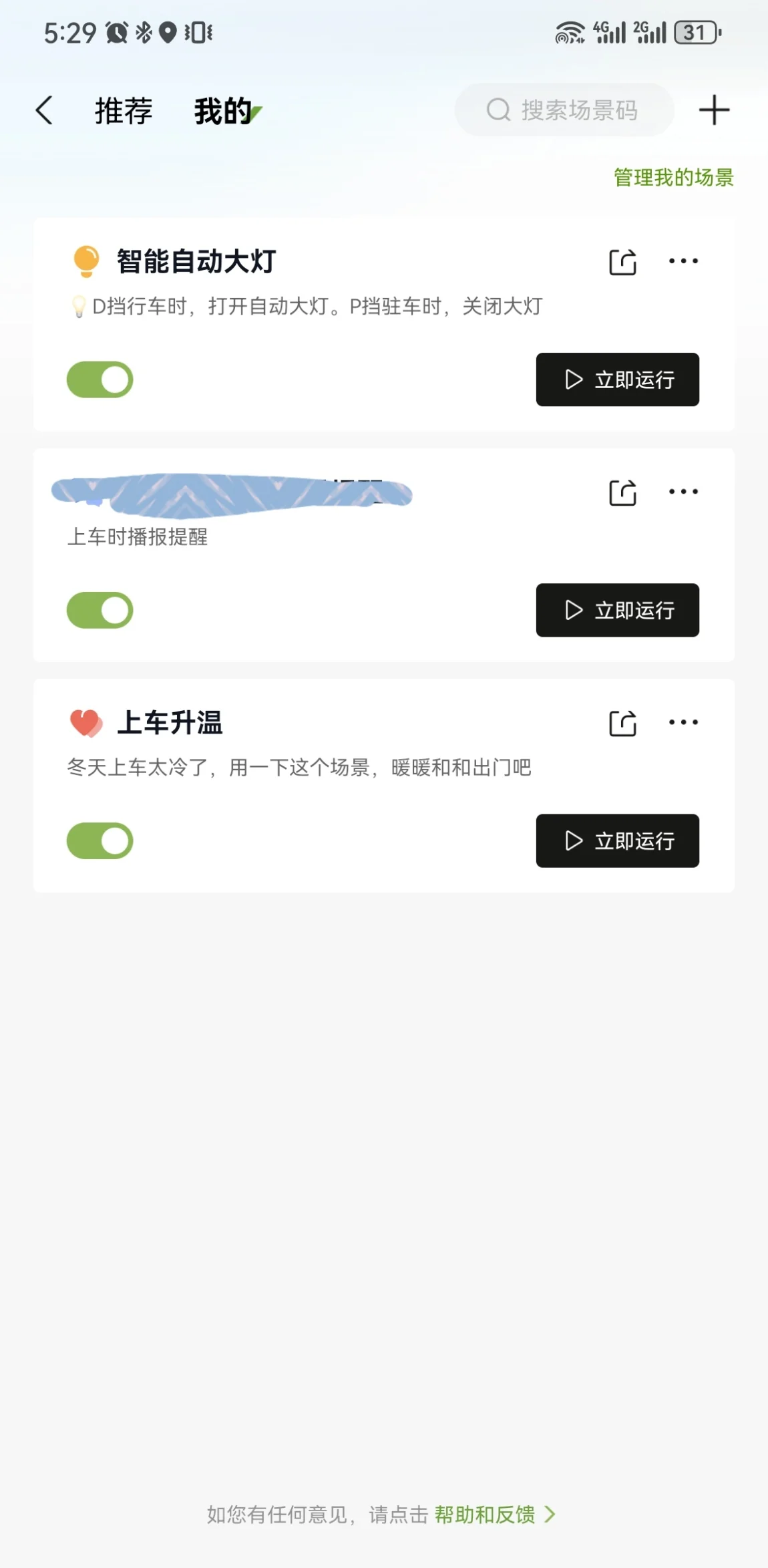
Task: Open the 上车升温 scene card
Action: pyautogui.click(x=384, y=786)
